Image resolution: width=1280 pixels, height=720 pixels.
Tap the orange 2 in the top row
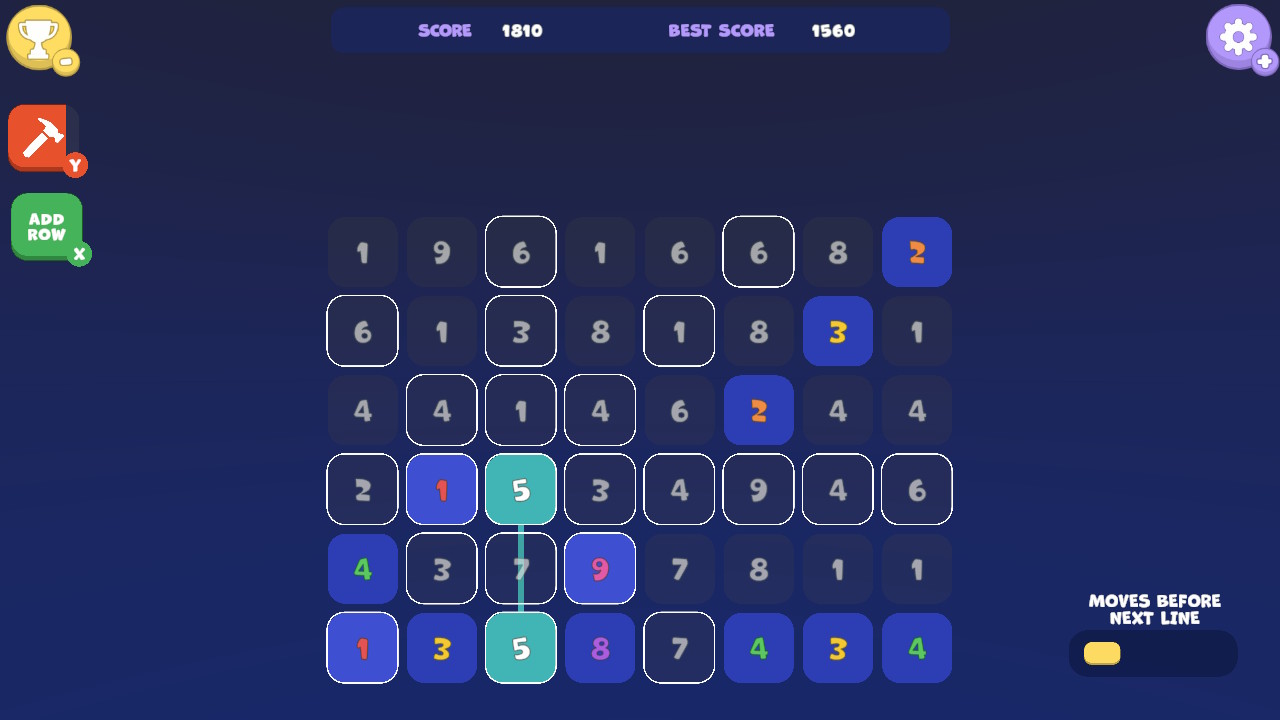tap(917, 252)
